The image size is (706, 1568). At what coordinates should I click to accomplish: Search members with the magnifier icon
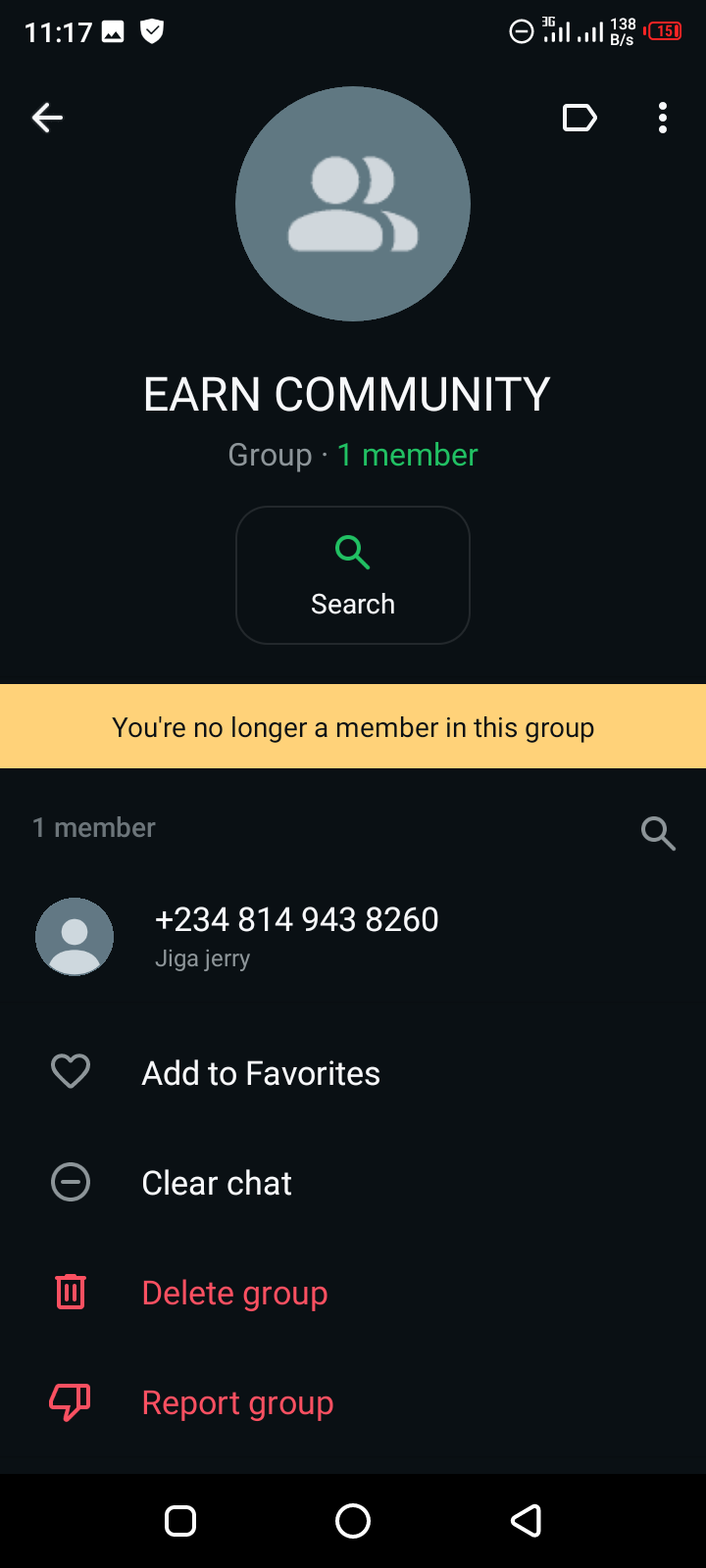pos(658,833)
